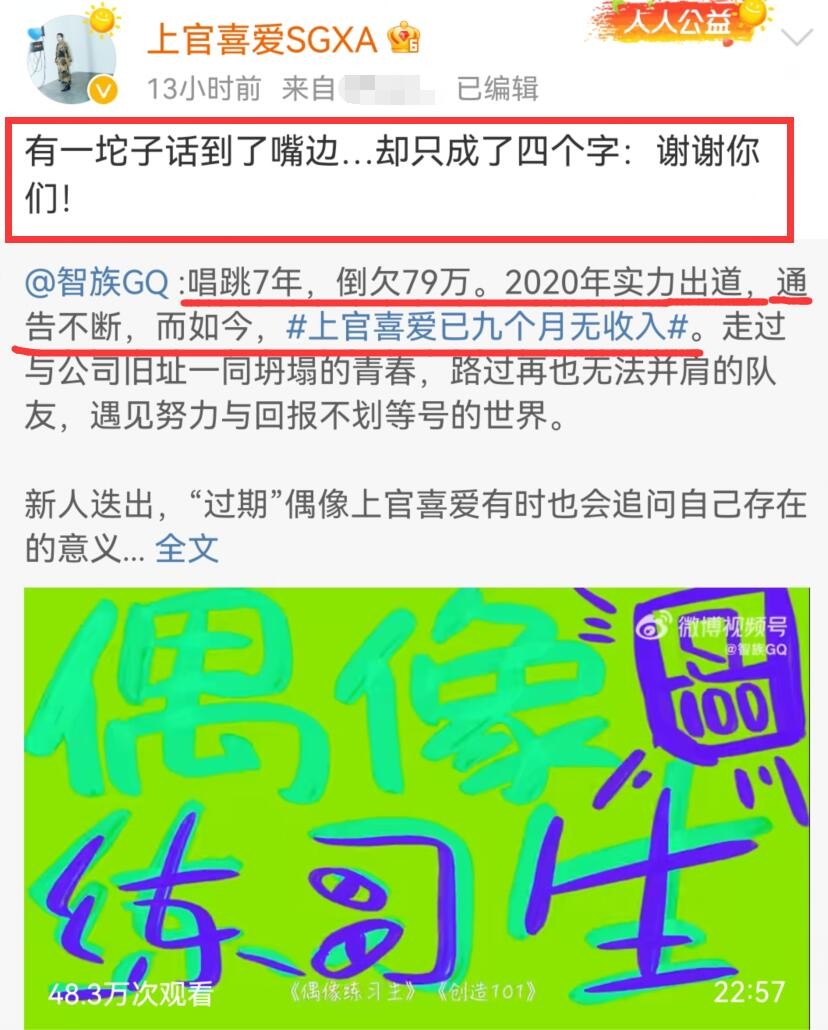Screen dimensions: 828x1030
Task: Open the 人人公益 badge
Action: coord(679,23)
